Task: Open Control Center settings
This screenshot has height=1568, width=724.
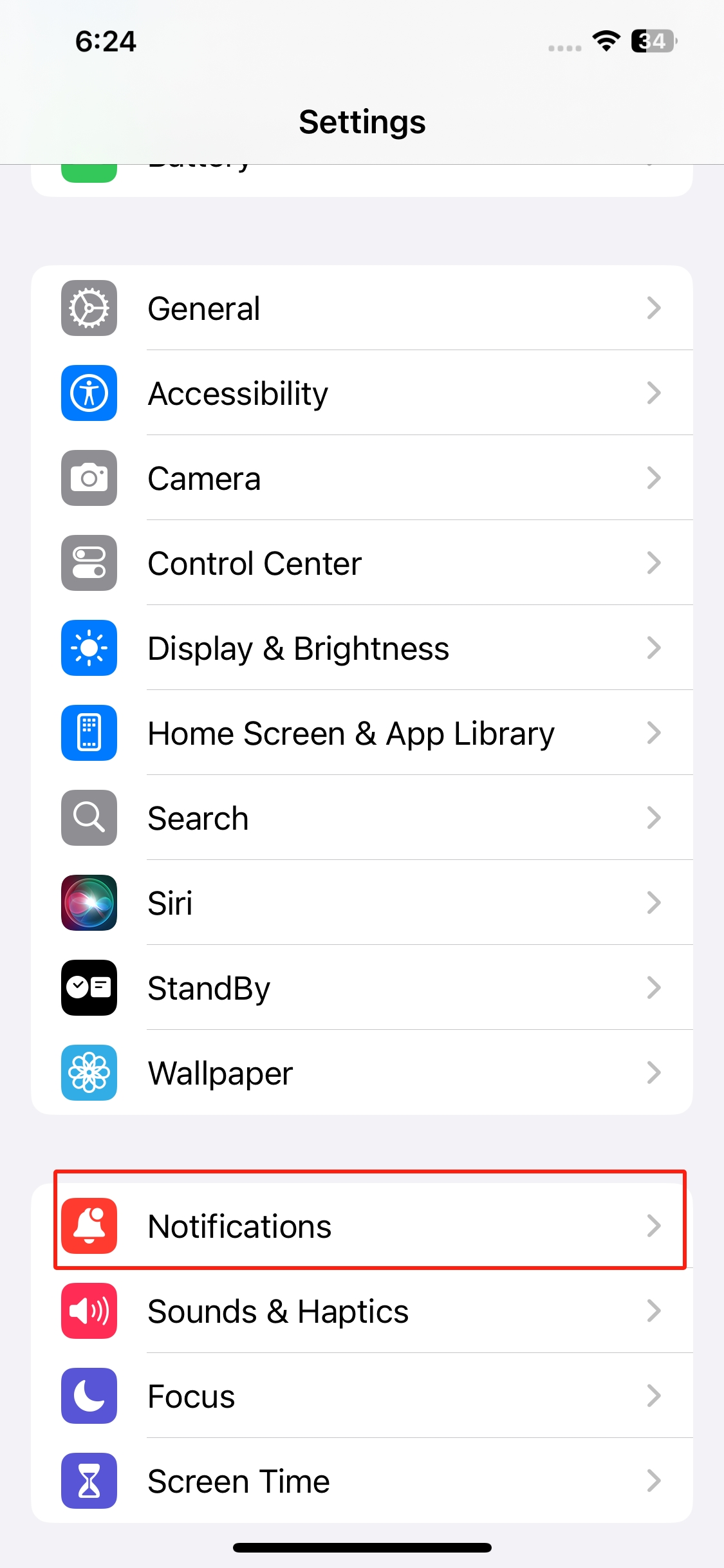Action: pos(360,563)
